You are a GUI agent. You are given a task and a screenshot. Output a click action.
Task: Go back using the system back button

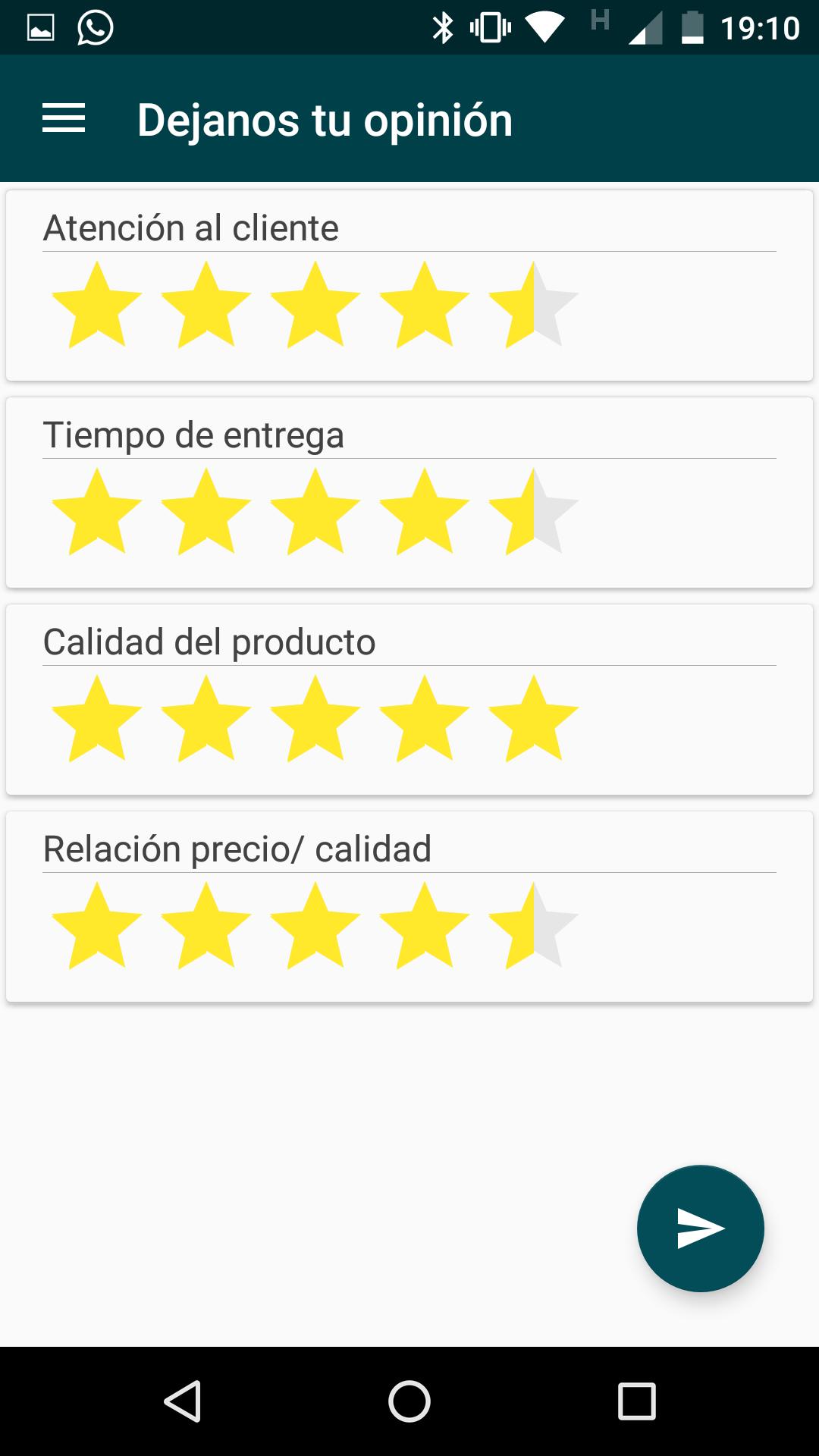click(x=183, y=1400)
